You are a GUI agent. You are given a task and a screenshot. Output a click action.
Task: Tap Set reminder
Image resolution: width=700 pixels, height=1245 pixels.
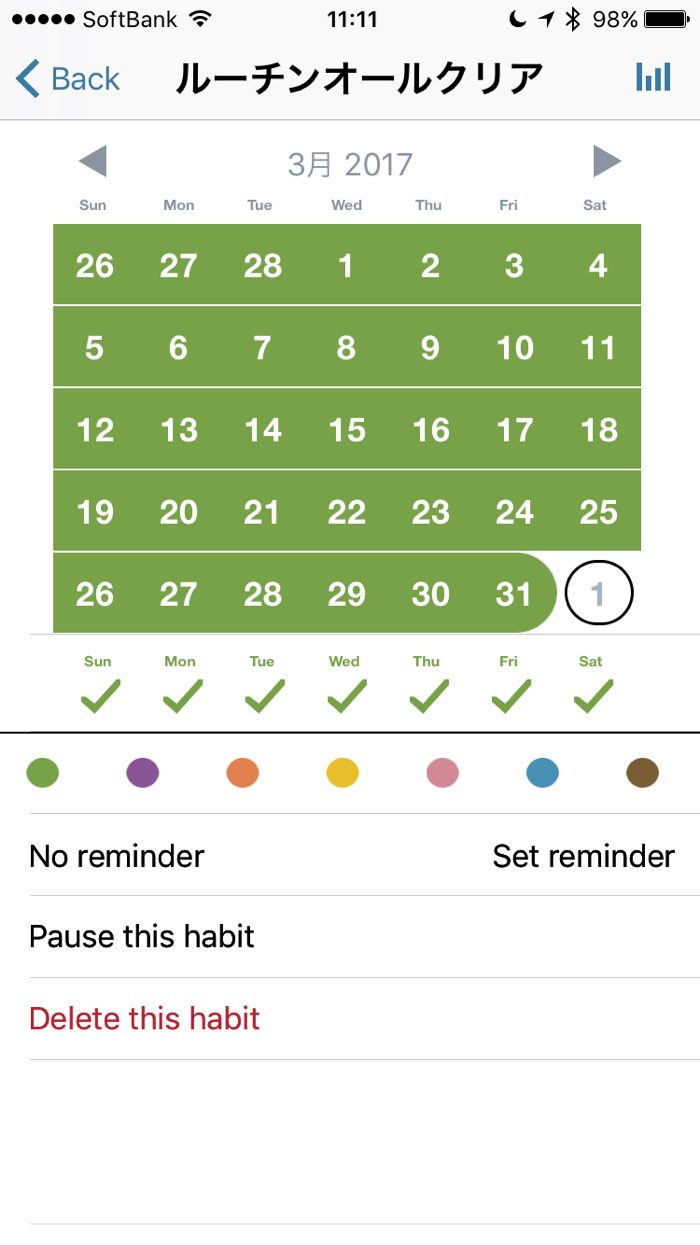click(583, 856)
